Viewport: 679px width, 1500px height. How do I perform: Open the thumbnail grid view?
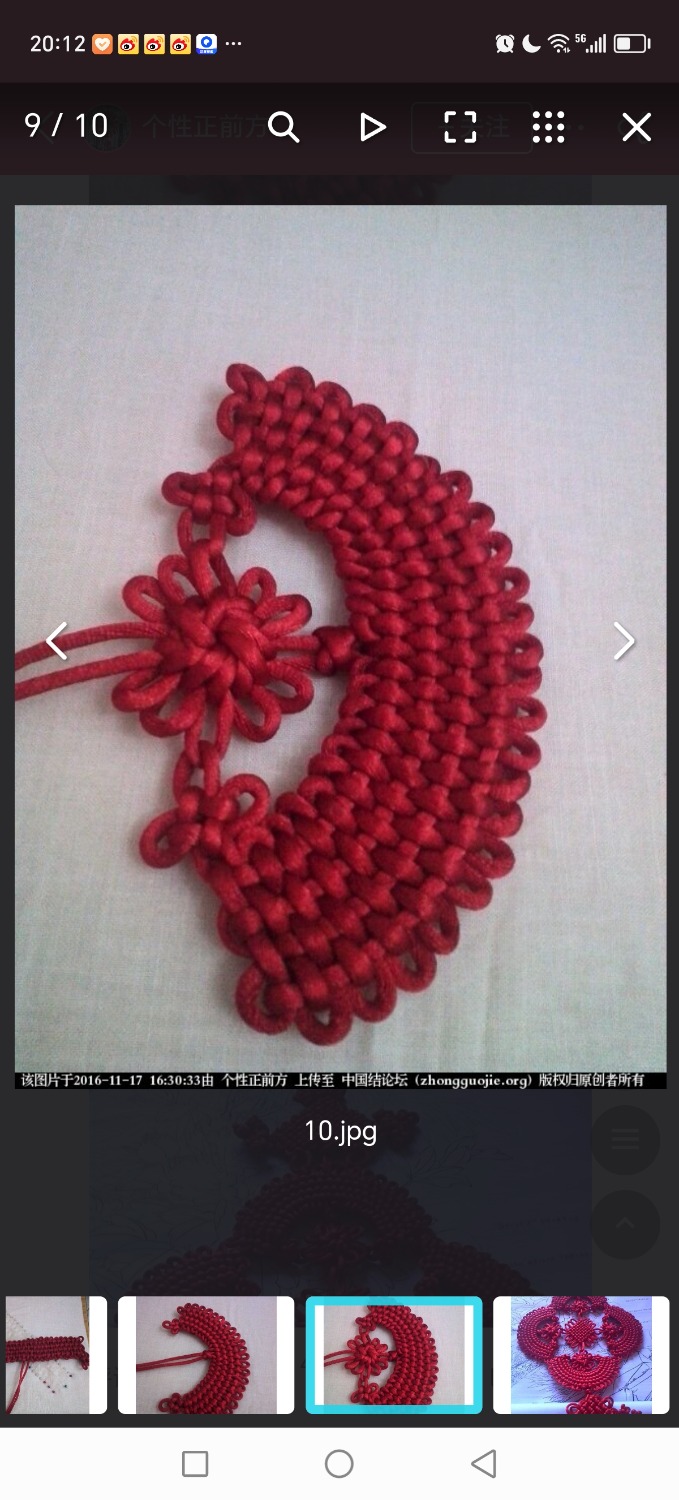(548, 127)
